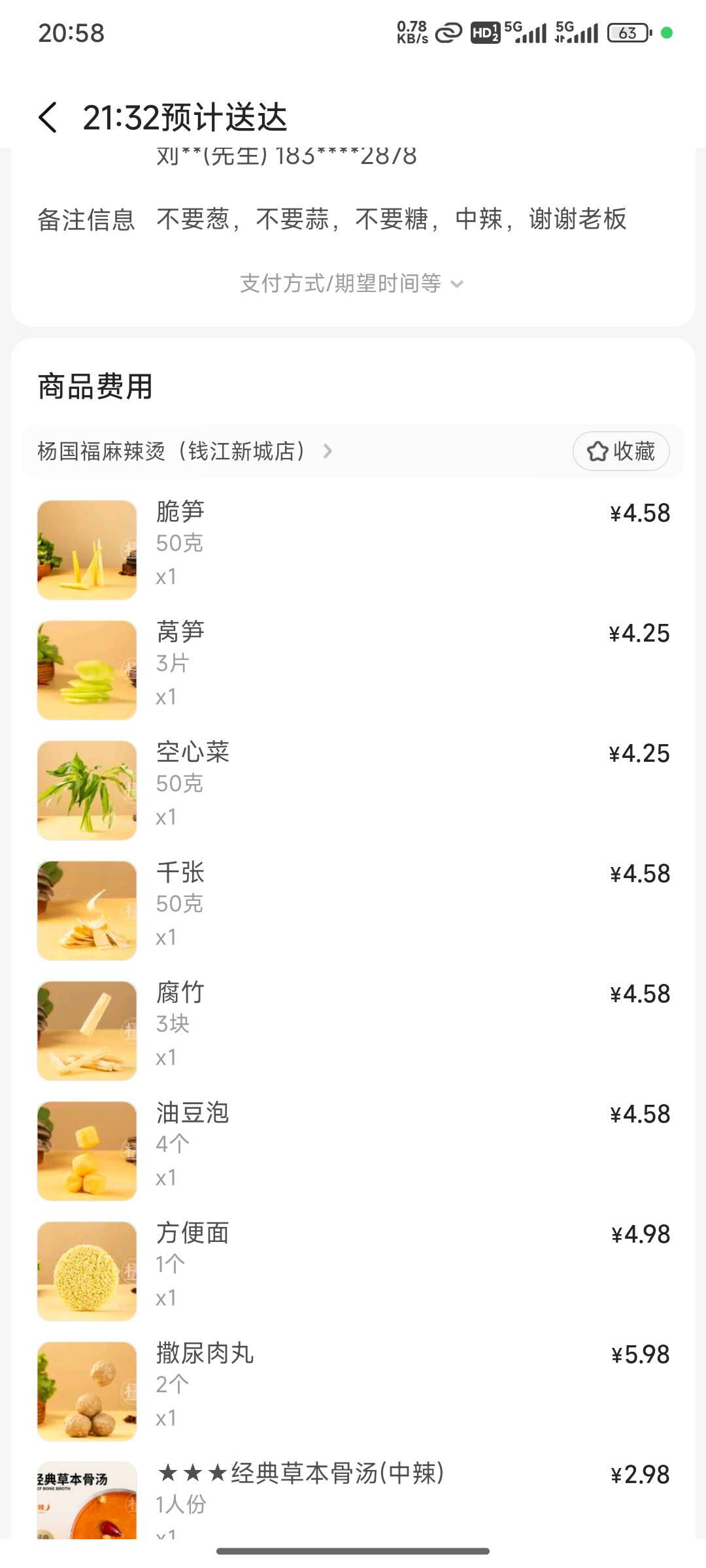Expand 支付方式/期望时间等 details

[x=352, y=284]
